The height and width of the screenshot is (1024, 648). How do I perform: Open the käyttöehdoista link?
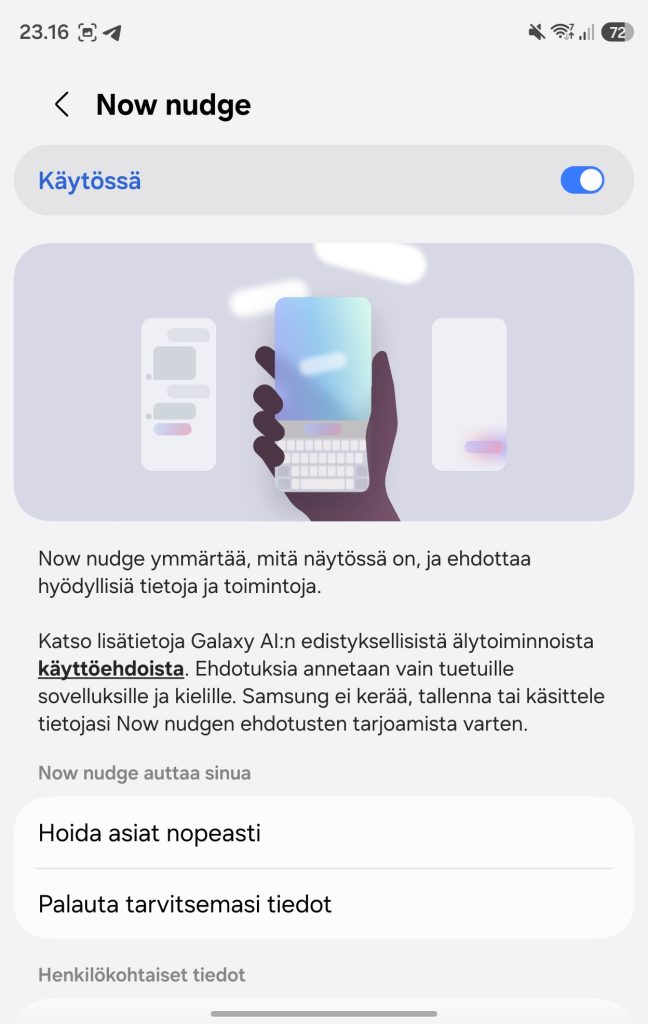click(x=110, y=669)
